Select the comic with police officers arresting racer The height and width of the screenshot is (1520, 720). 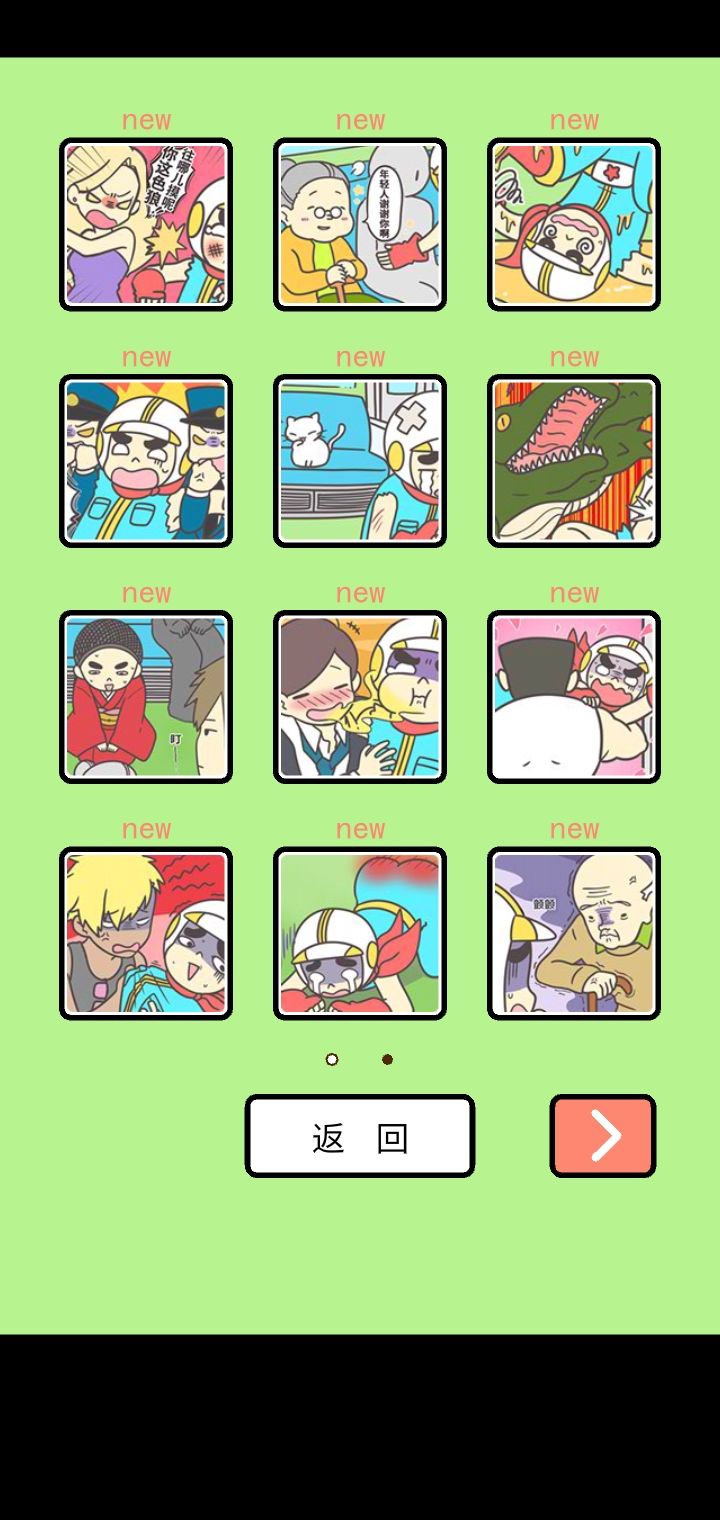tap(146, 460)
